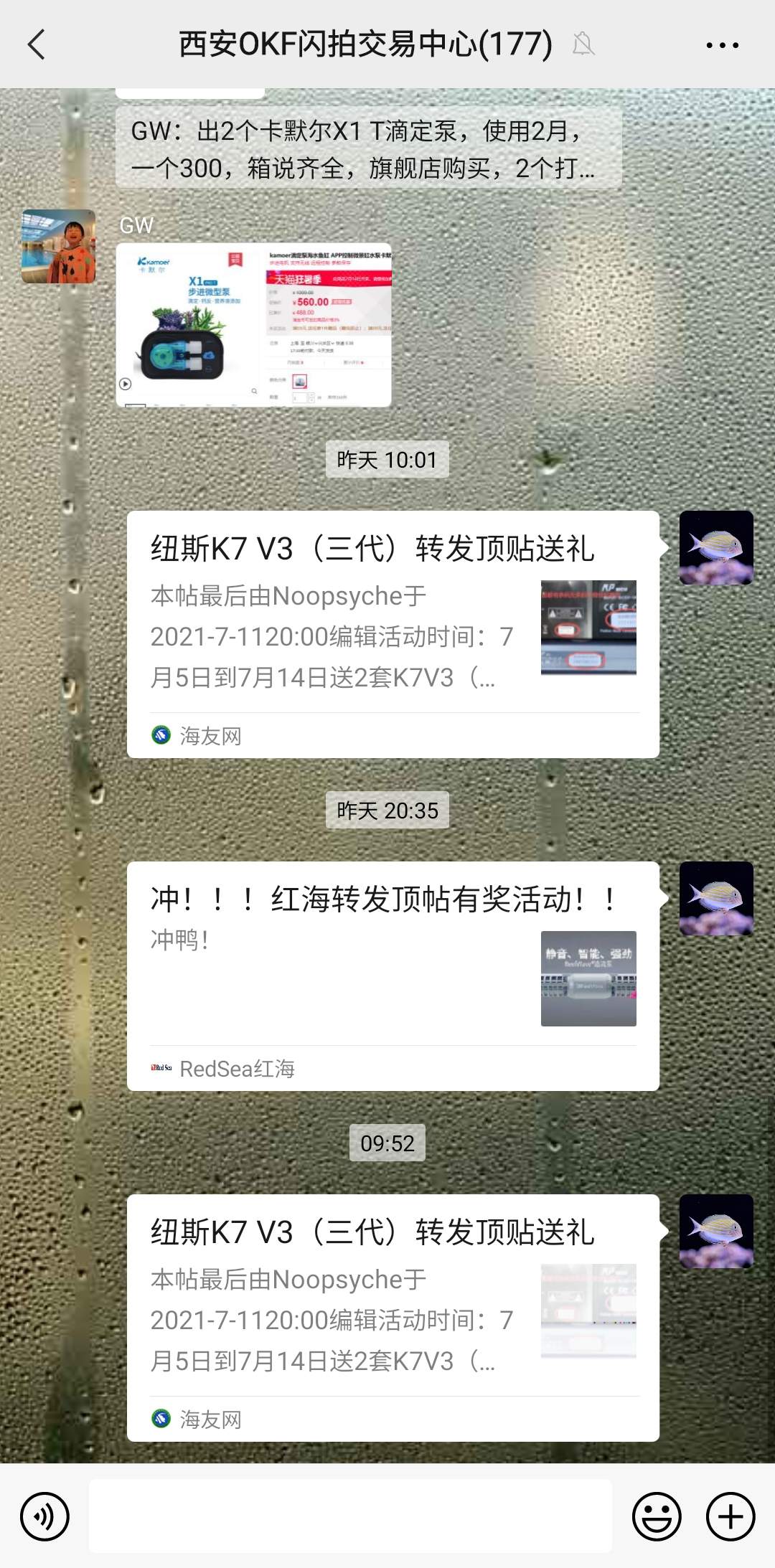Open the 10:01 纽斯K7 V3 shared link card
775x1568 pixels.
click(393, 634)
